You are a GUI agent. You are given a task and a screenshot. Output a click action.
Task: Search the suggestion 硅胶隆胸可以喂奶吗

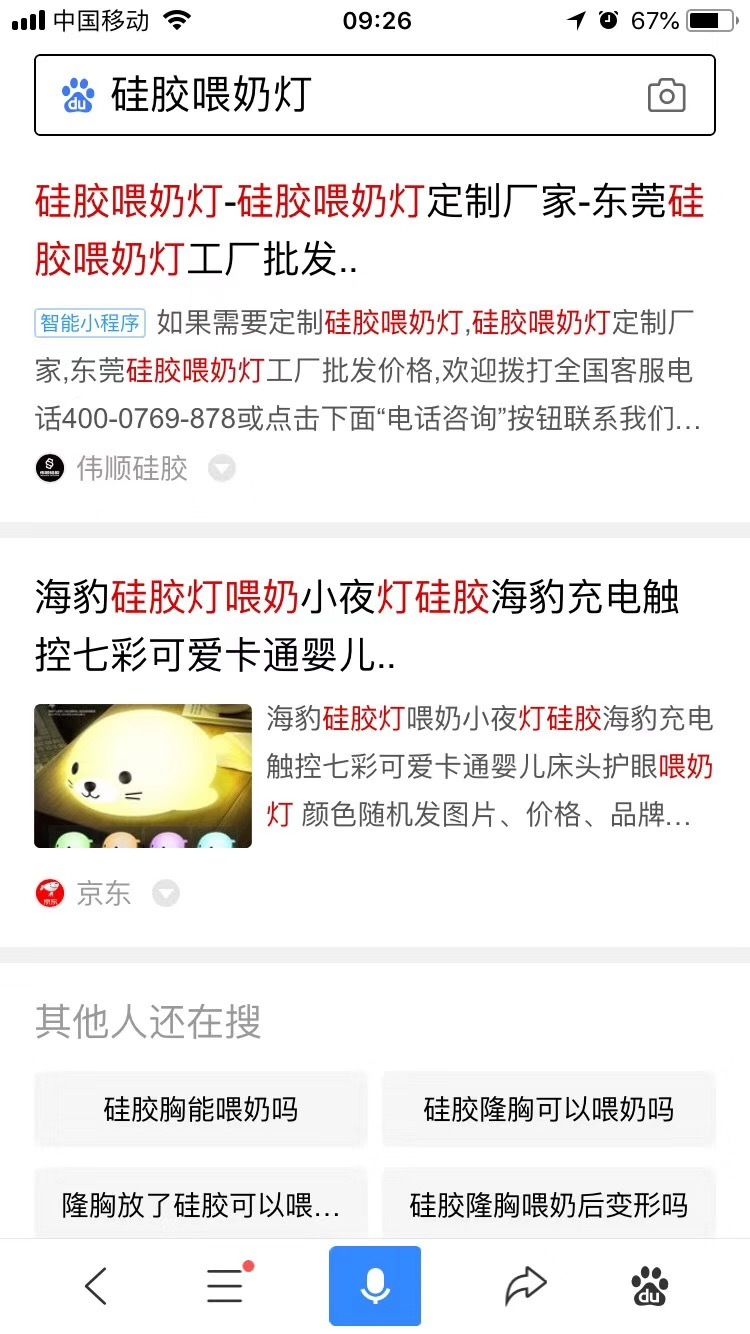pos(549,1109)
